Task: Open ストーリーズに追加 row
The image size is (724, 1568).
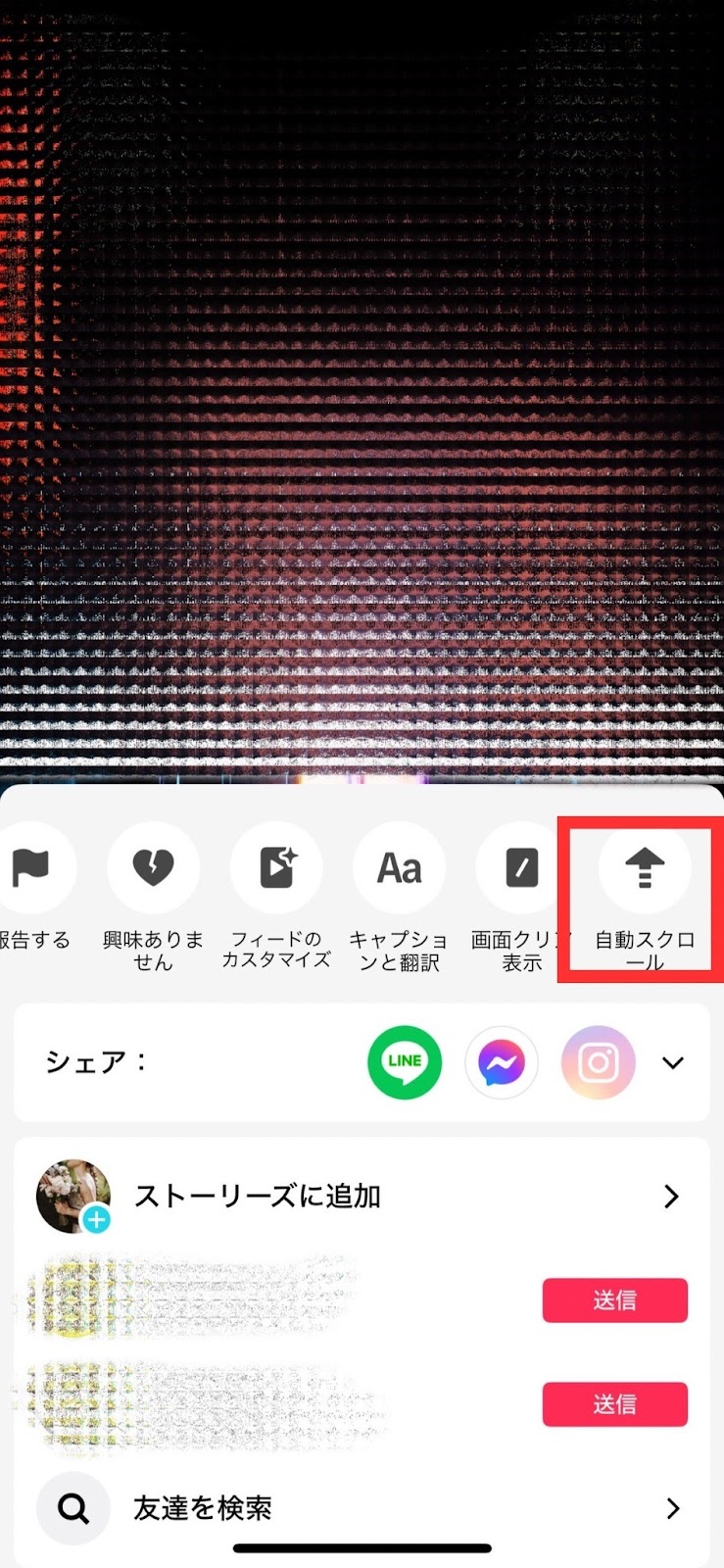Action: pos(362,1197)
